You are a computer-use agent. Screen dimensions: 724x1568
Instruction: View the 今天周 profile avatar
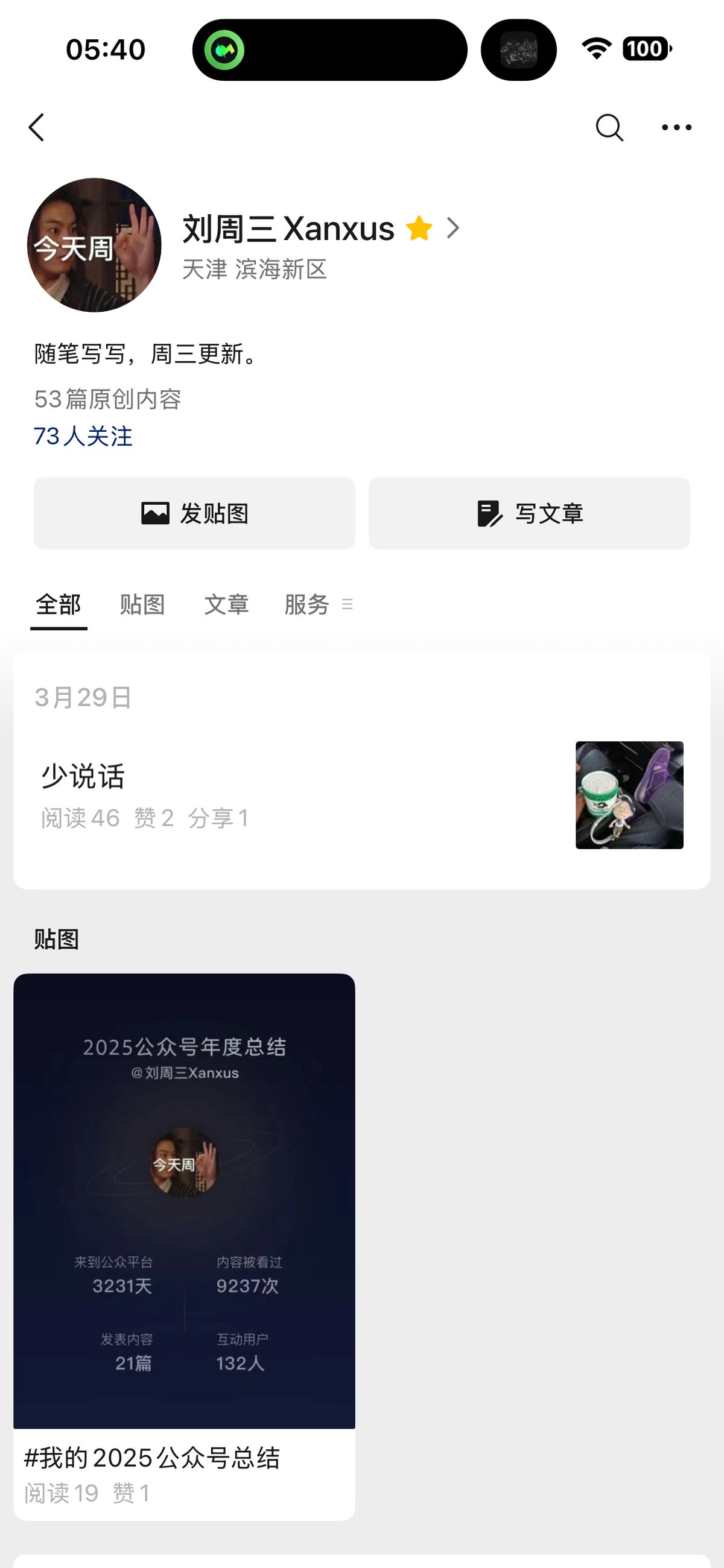tap(94, 245)
